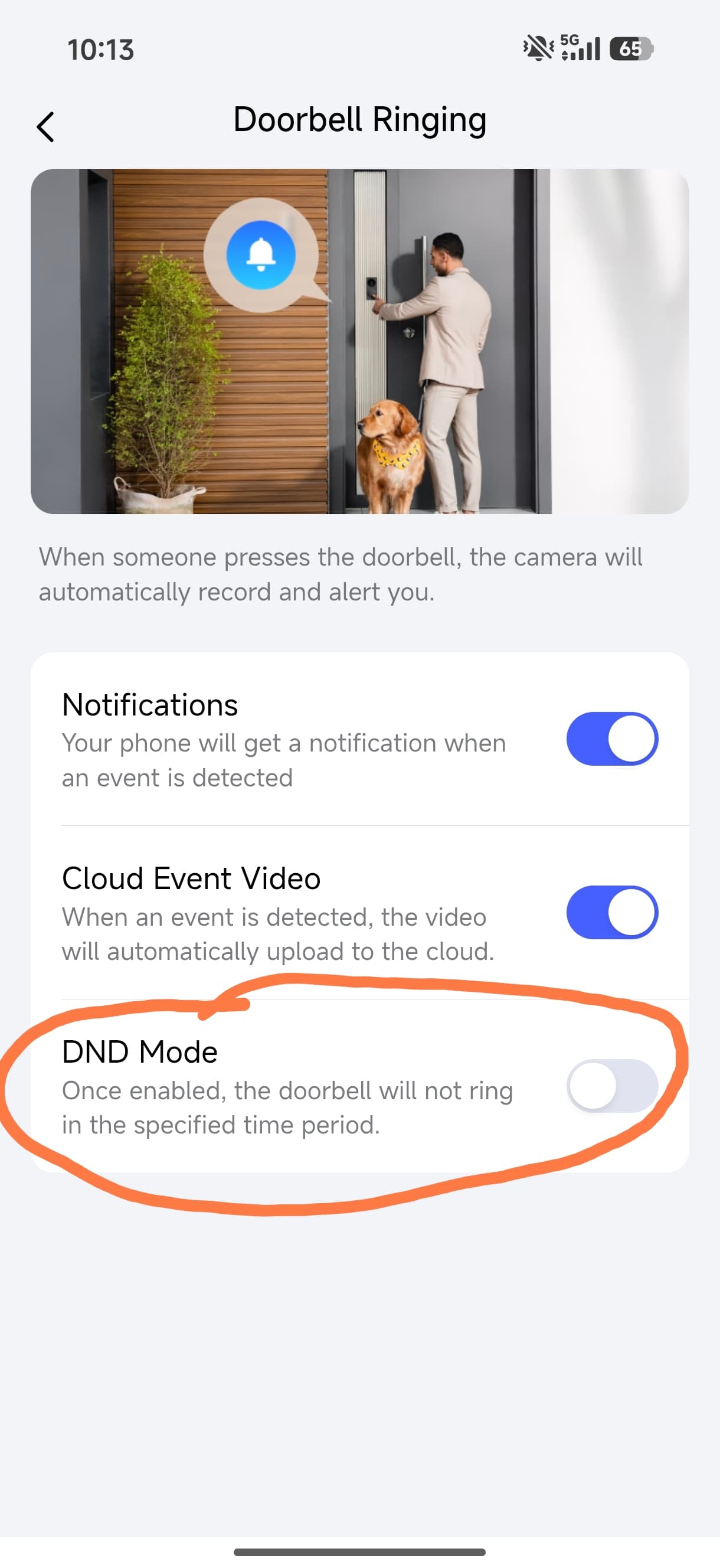The height and width of the screenshot is (1568, 720).
Task: Disable Cloud Event Video upload
Action: [611, 912]
